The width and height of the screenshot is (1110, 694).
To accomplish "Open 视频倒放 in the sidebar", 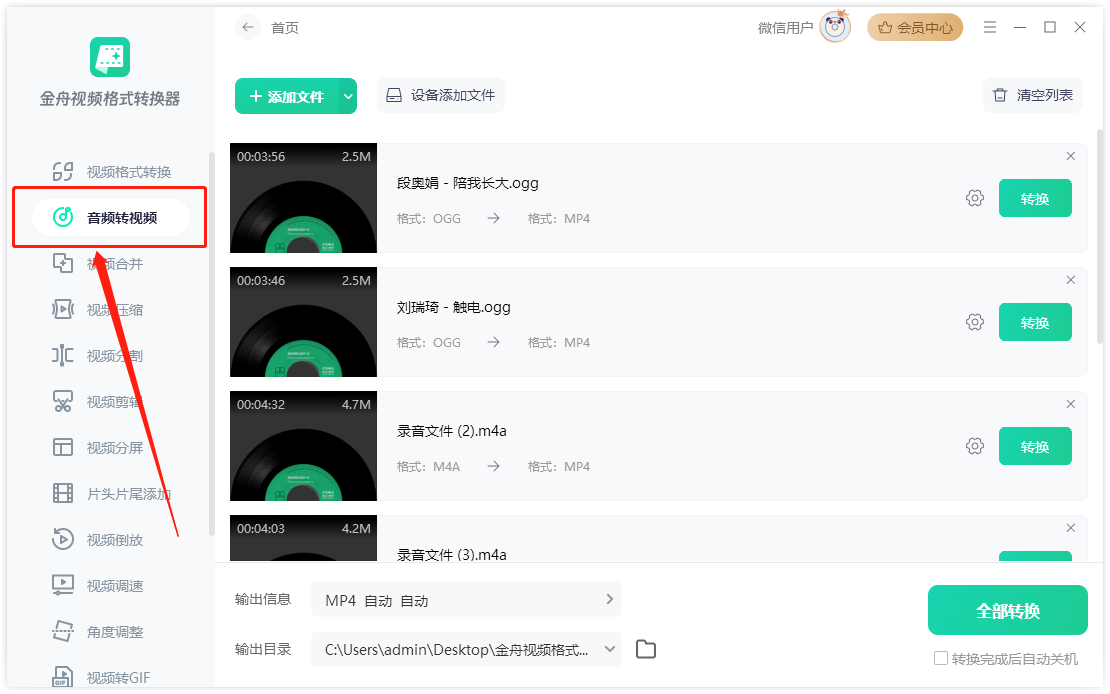I will [x=111, y=540].
